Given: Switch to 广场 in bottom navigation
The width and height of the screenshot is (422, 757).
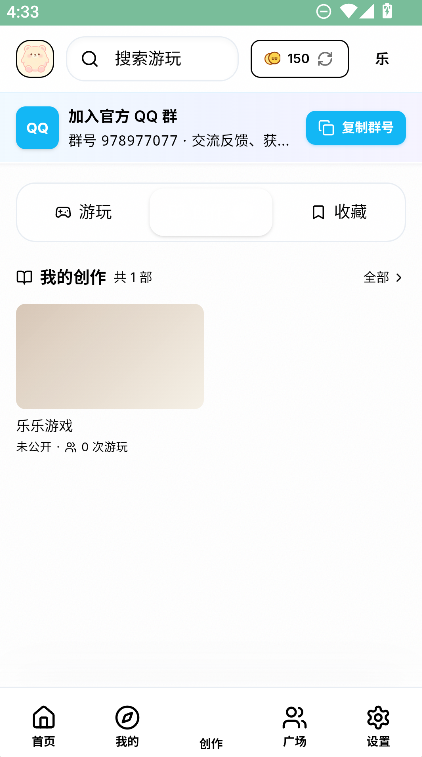Looking at the screenshot, I should point(295,727).
